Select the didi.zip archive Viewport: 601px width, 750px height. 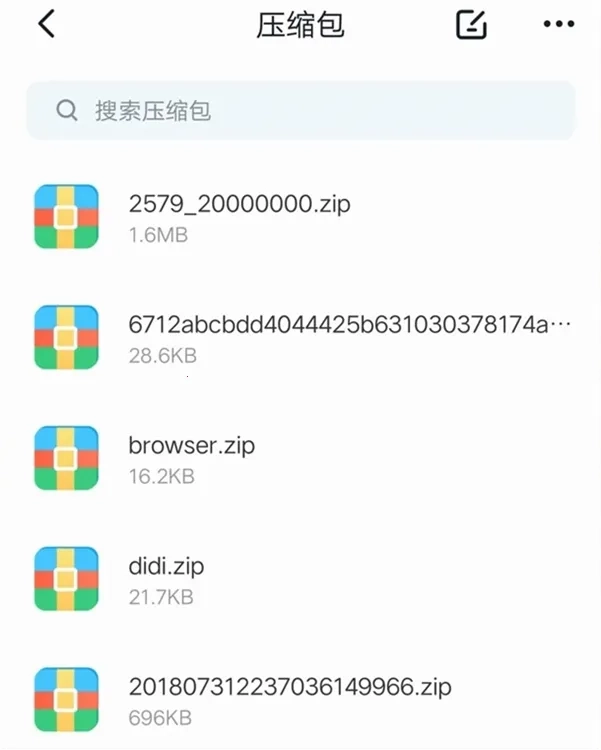point(167,578)
